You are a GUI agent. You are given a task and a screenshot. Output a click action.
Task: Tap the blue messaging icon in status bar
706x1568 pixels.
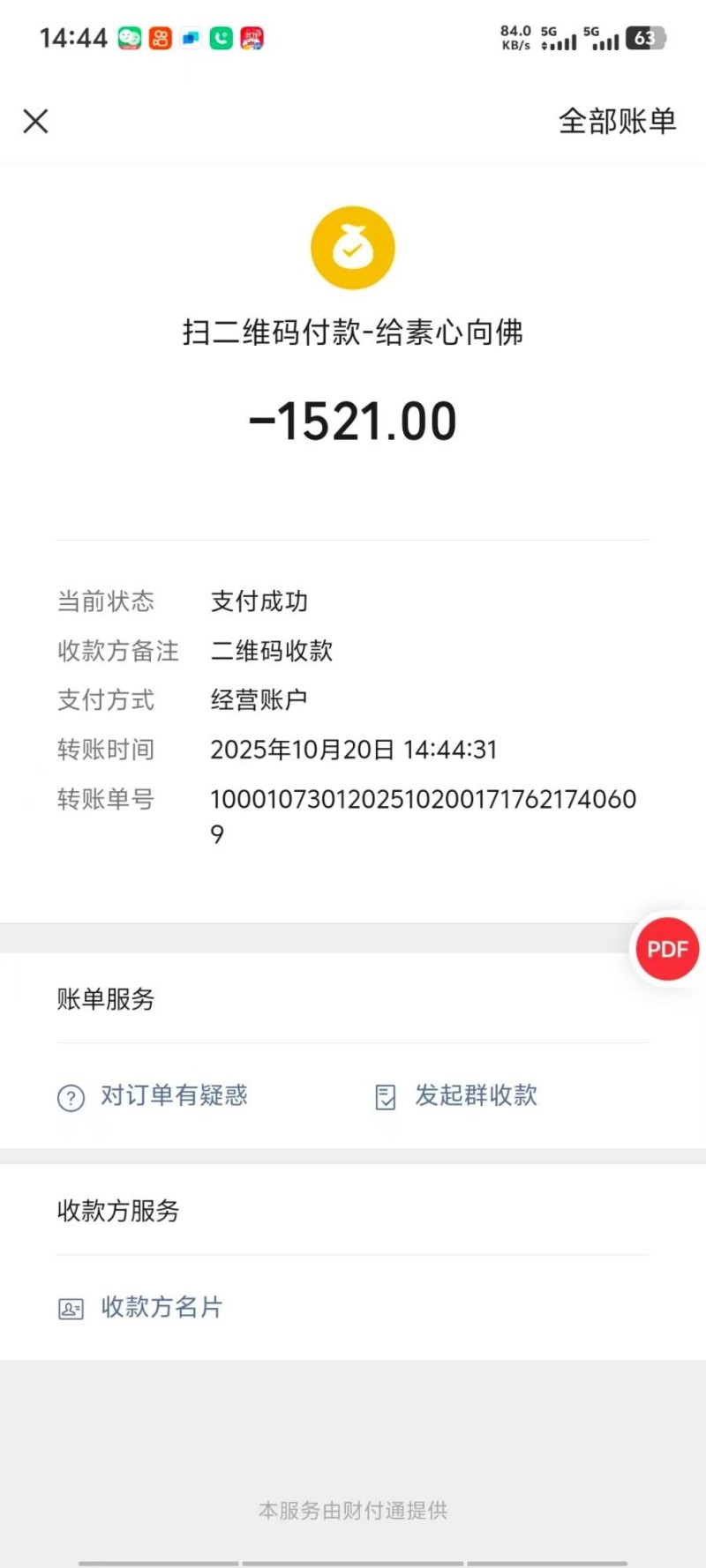pyautogui.click(x=190, y=38)
